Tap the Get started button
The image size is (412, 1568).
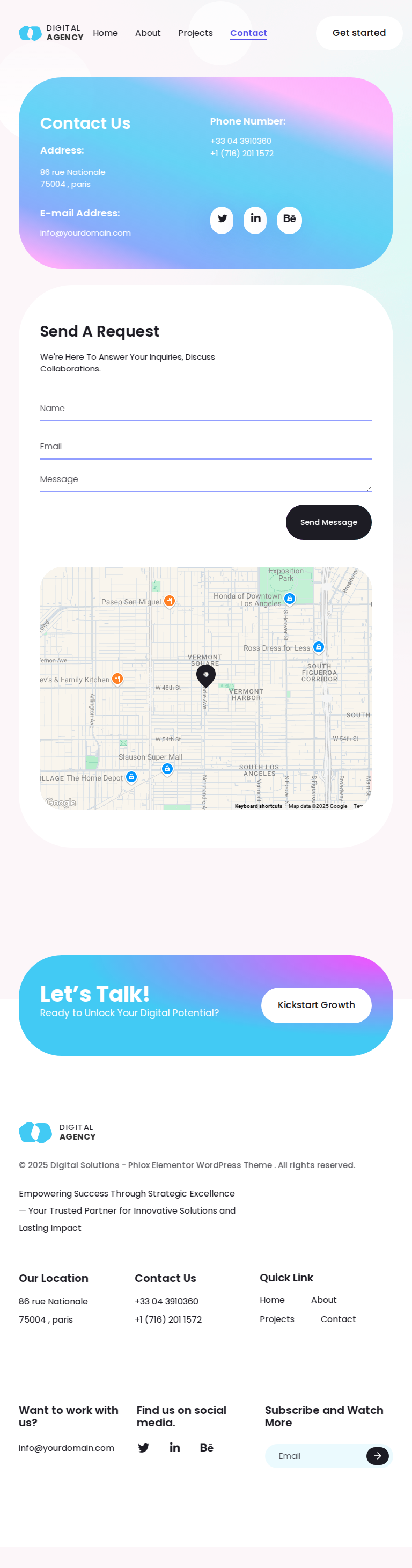click(358, 33)
